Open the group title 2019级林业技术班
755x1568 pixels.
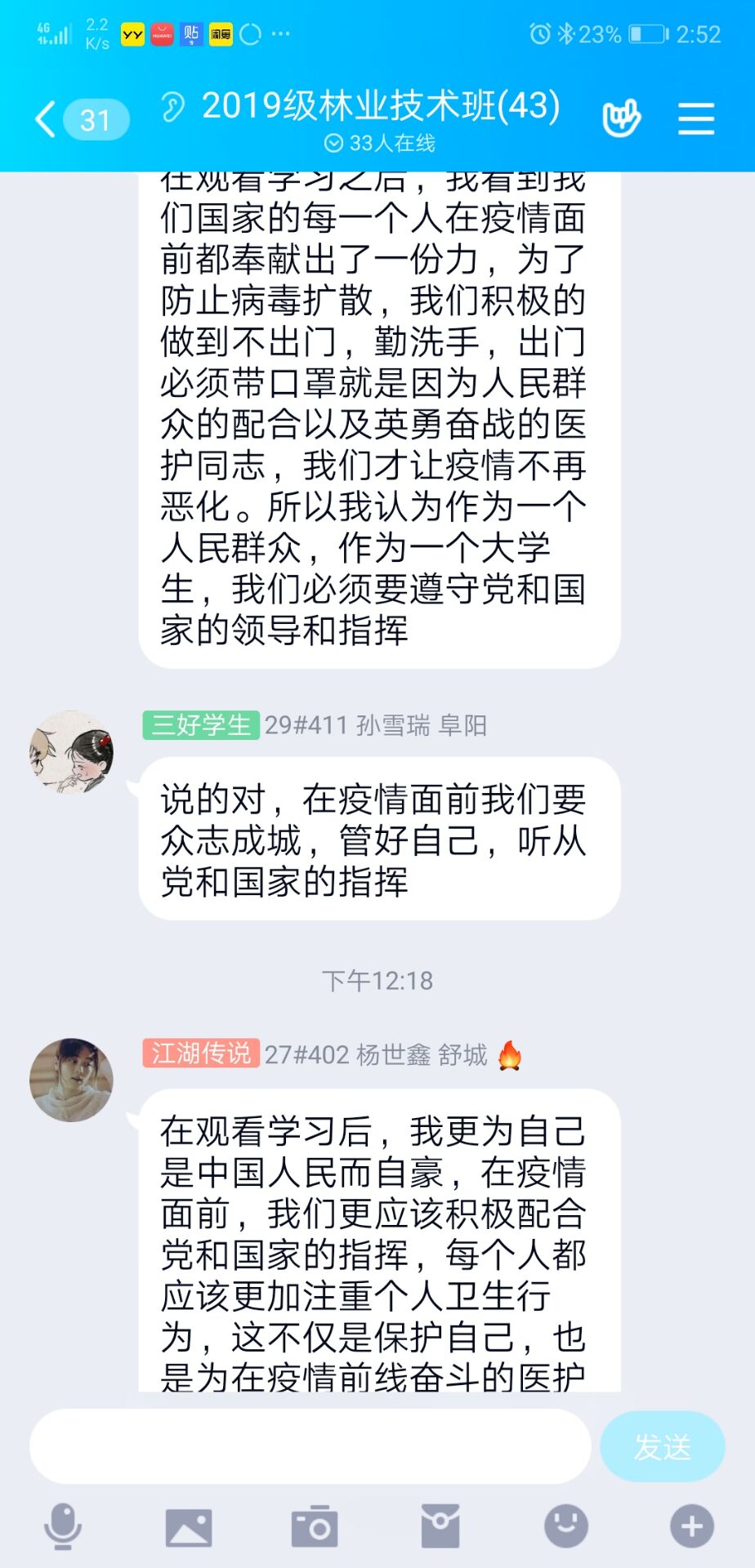click(x=381, y=106)
